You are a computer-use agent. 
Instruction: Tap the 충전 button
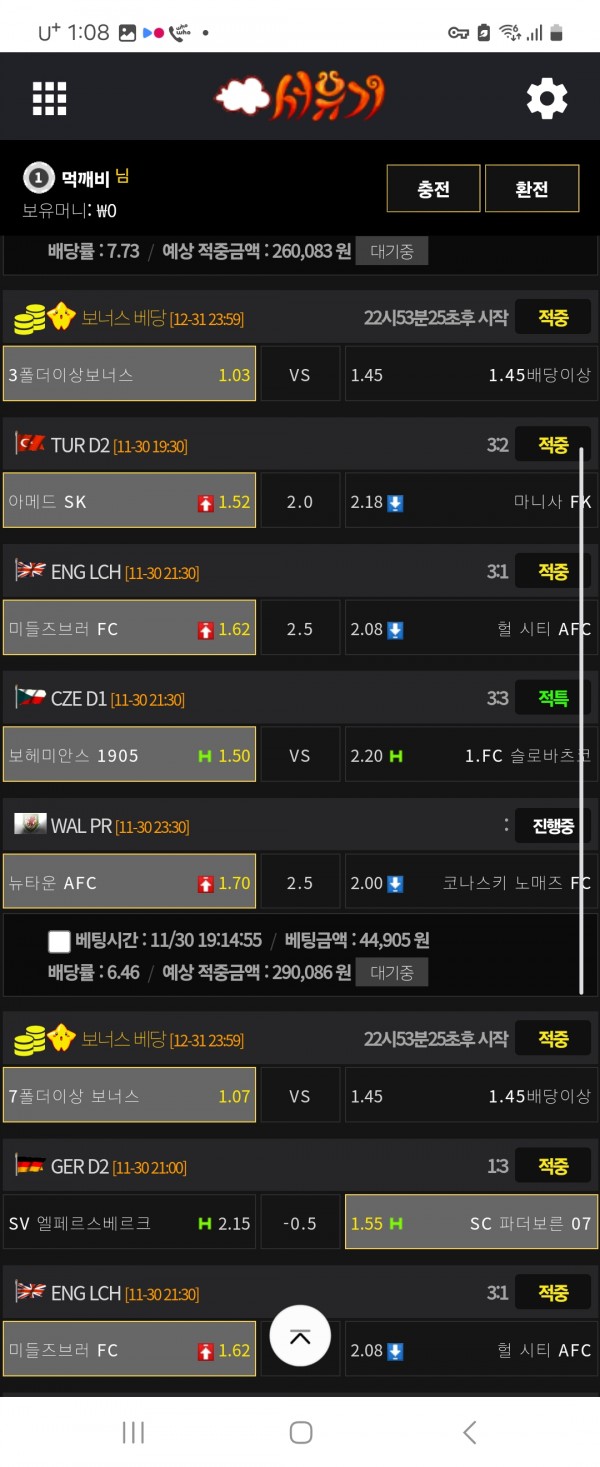point(433,189)
